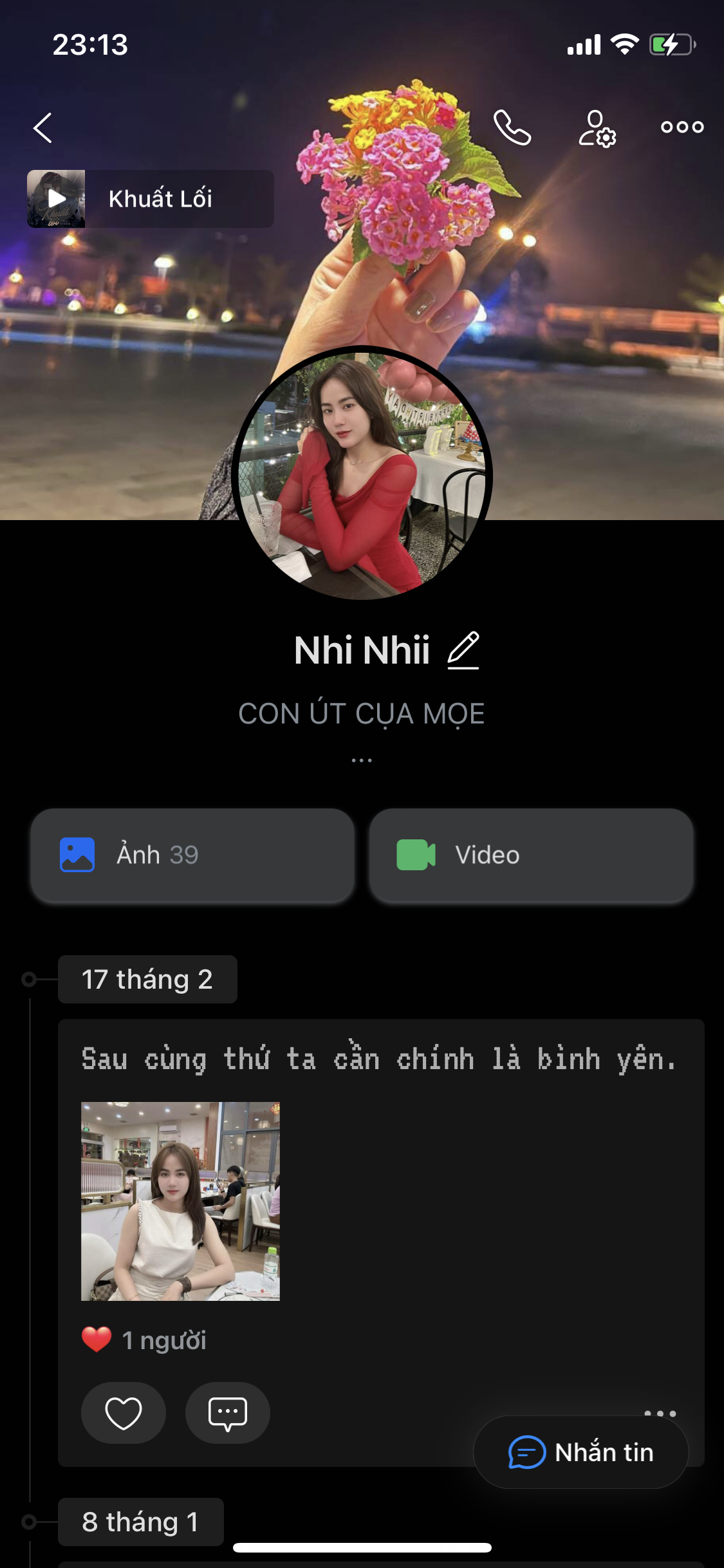The height and width of the screenshot is (1568, 724).
Task: Send a message via Nhắn tin
Action: [x=580, y=1453]
